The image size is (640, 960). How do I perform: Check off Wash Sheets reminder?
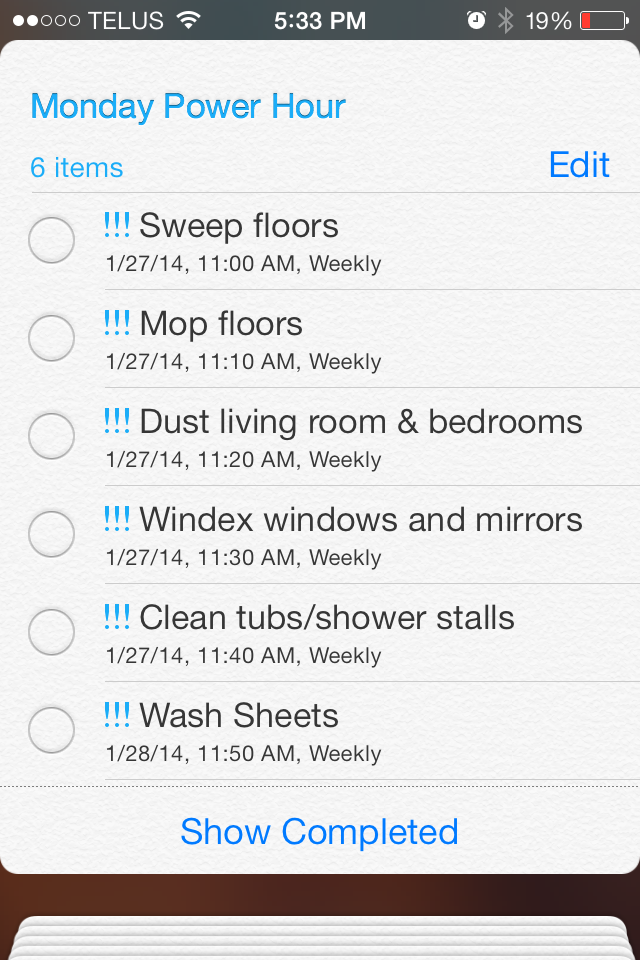tap(51, 730)
